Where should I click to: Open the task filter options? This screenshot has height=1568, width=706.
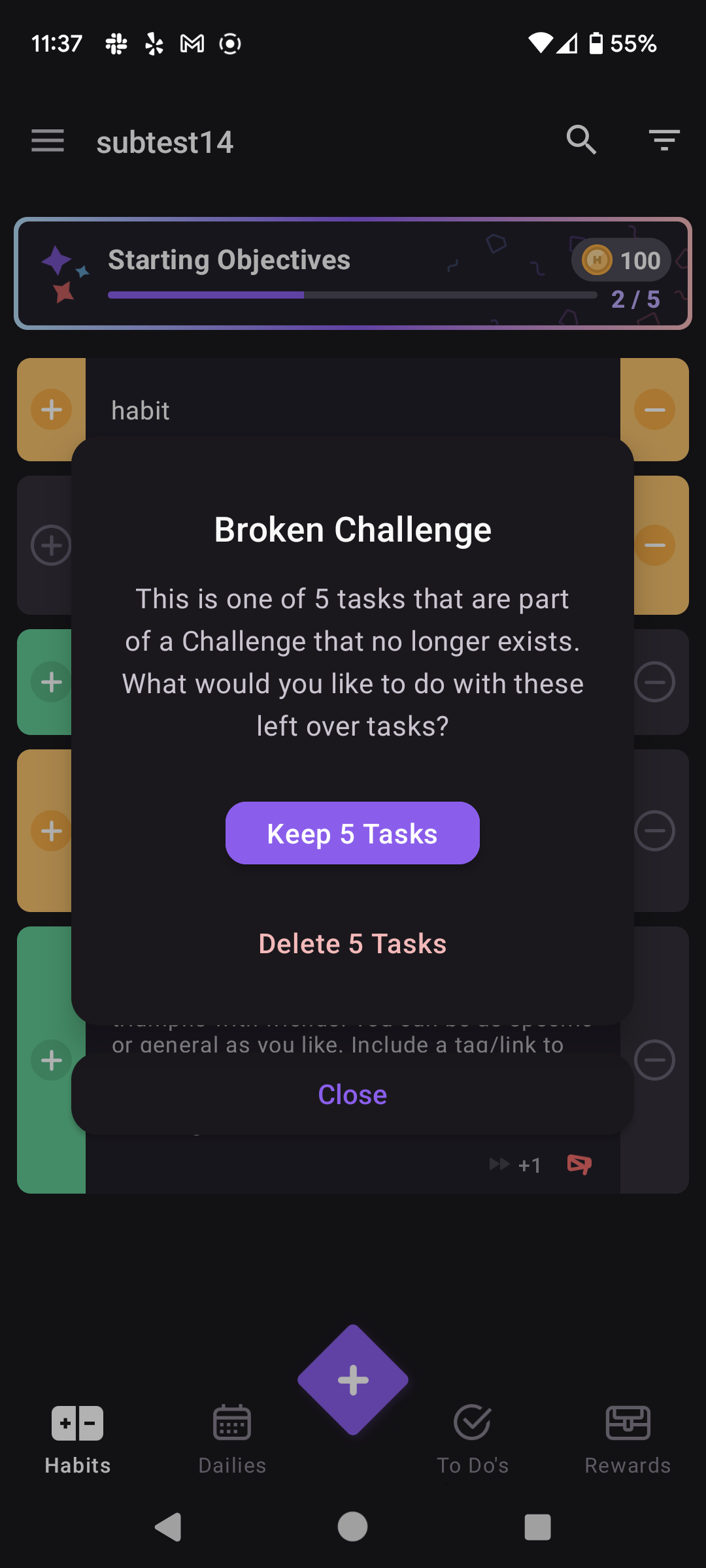664,140
